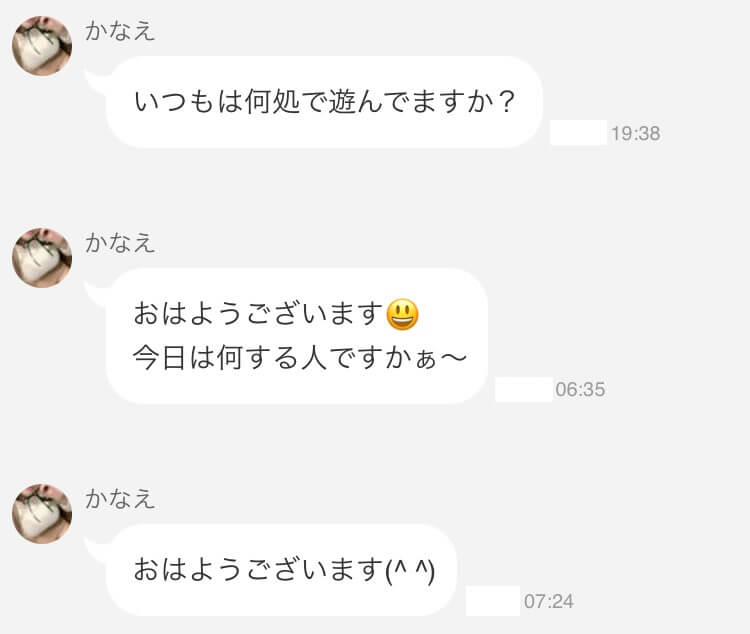View かなえ's profile photo next to the 07:24 message
750x634 pixels.
coord(41,513)
